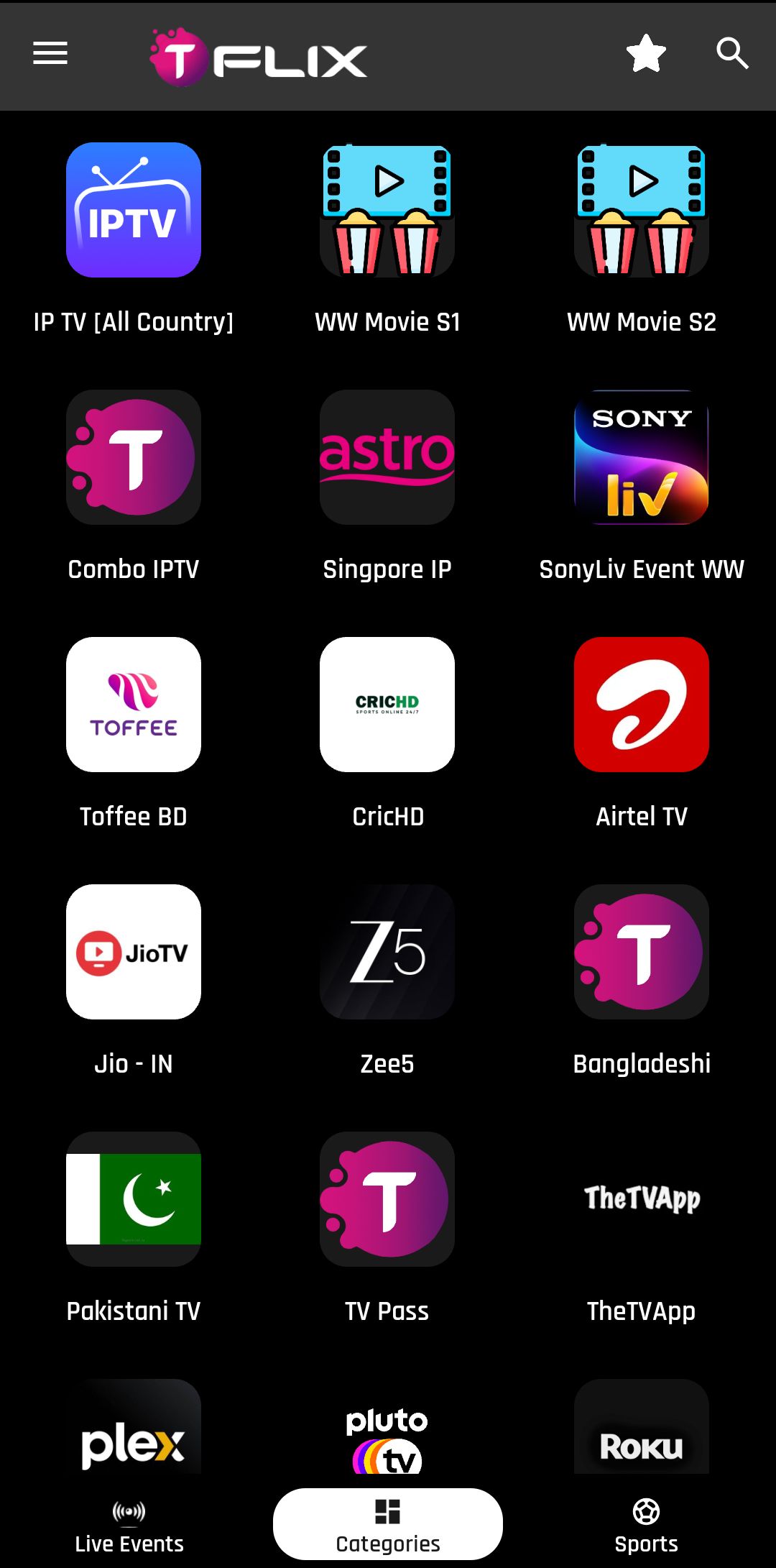Switch to the Sports tab

click(646, 1524)
